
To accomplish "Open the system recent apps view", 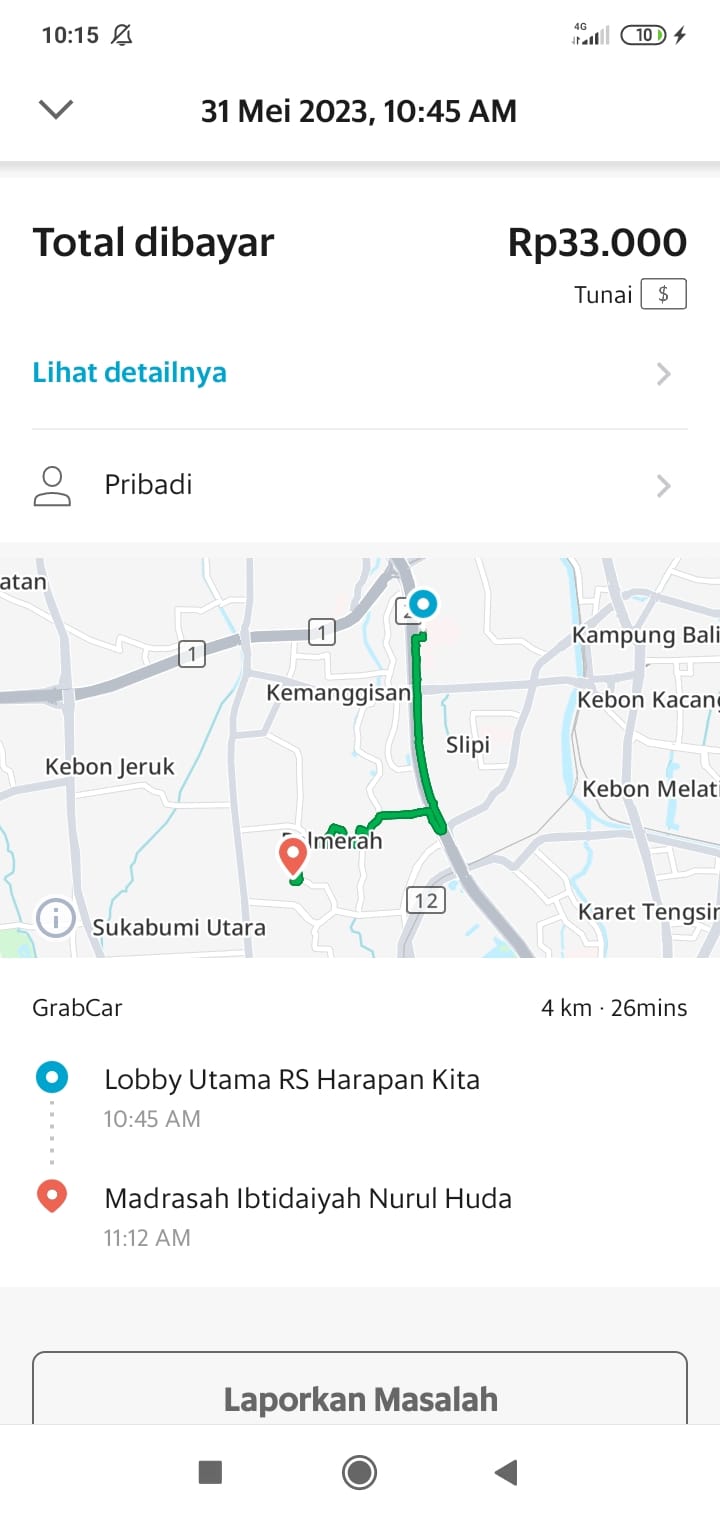I will point(210,1471).
